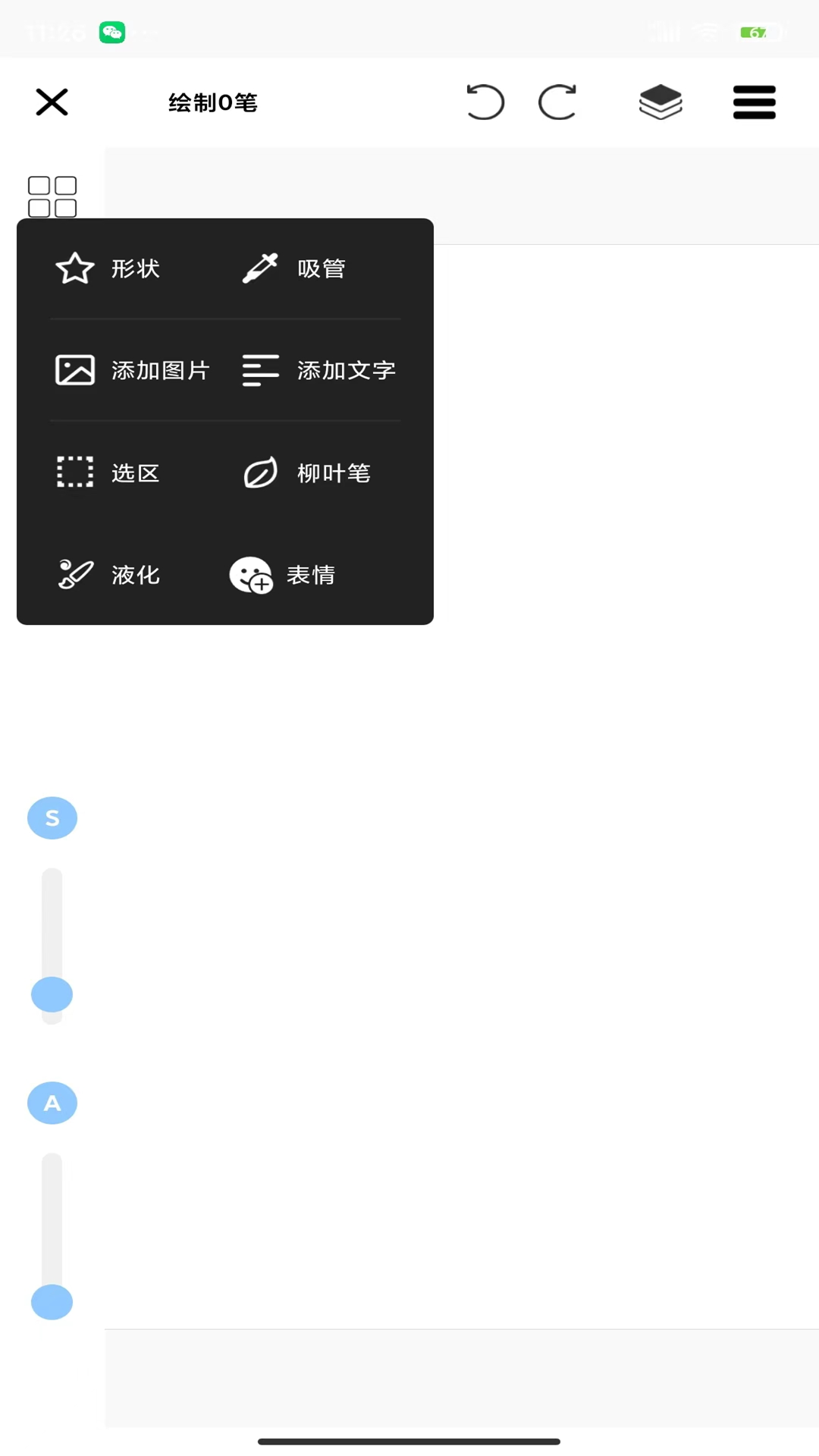Add a 表情 emoji sticker

282,575
